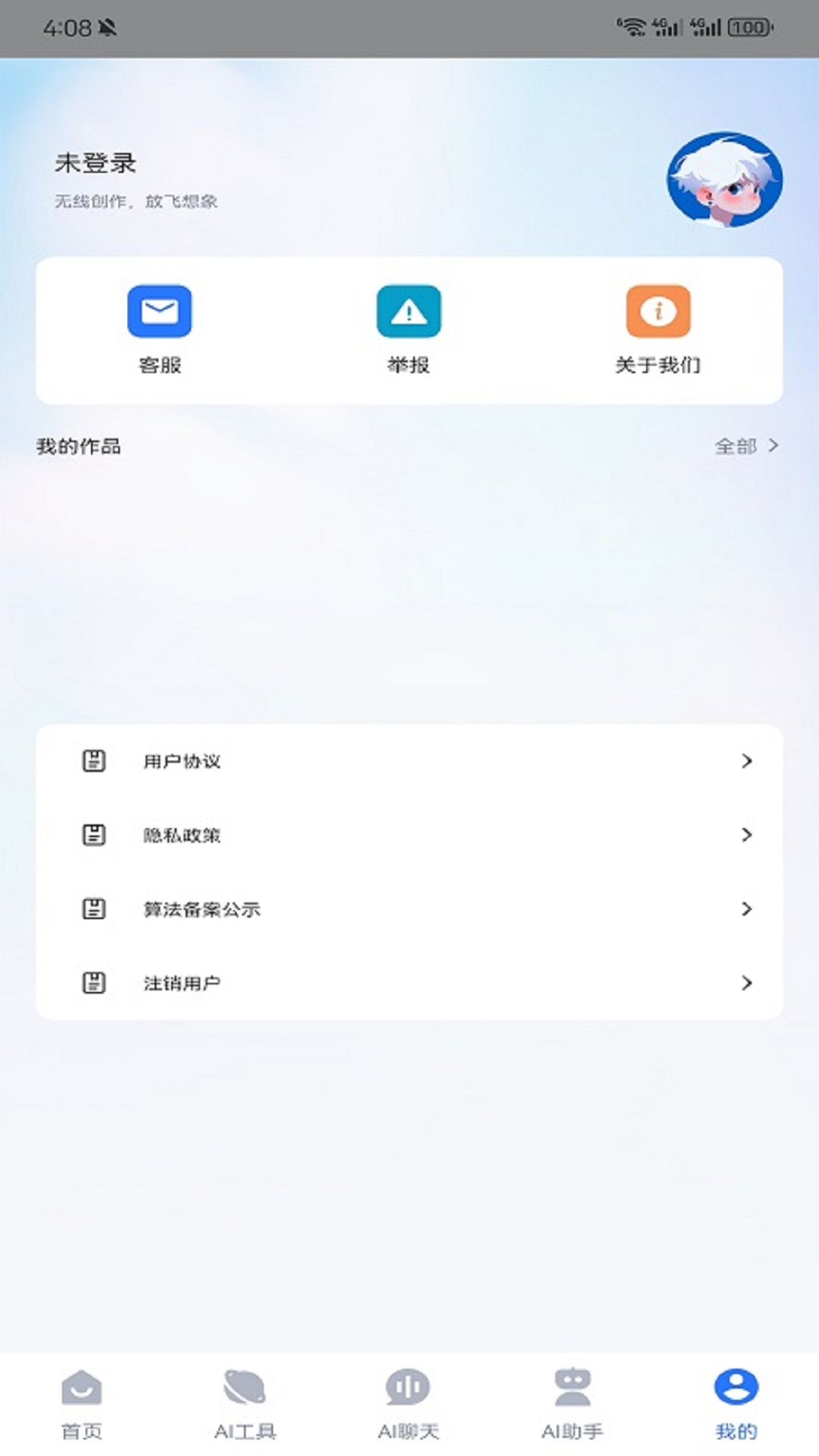Tap the save icon beside 隐私政策
Screen dimensions: 819x1456
(93, 836)
